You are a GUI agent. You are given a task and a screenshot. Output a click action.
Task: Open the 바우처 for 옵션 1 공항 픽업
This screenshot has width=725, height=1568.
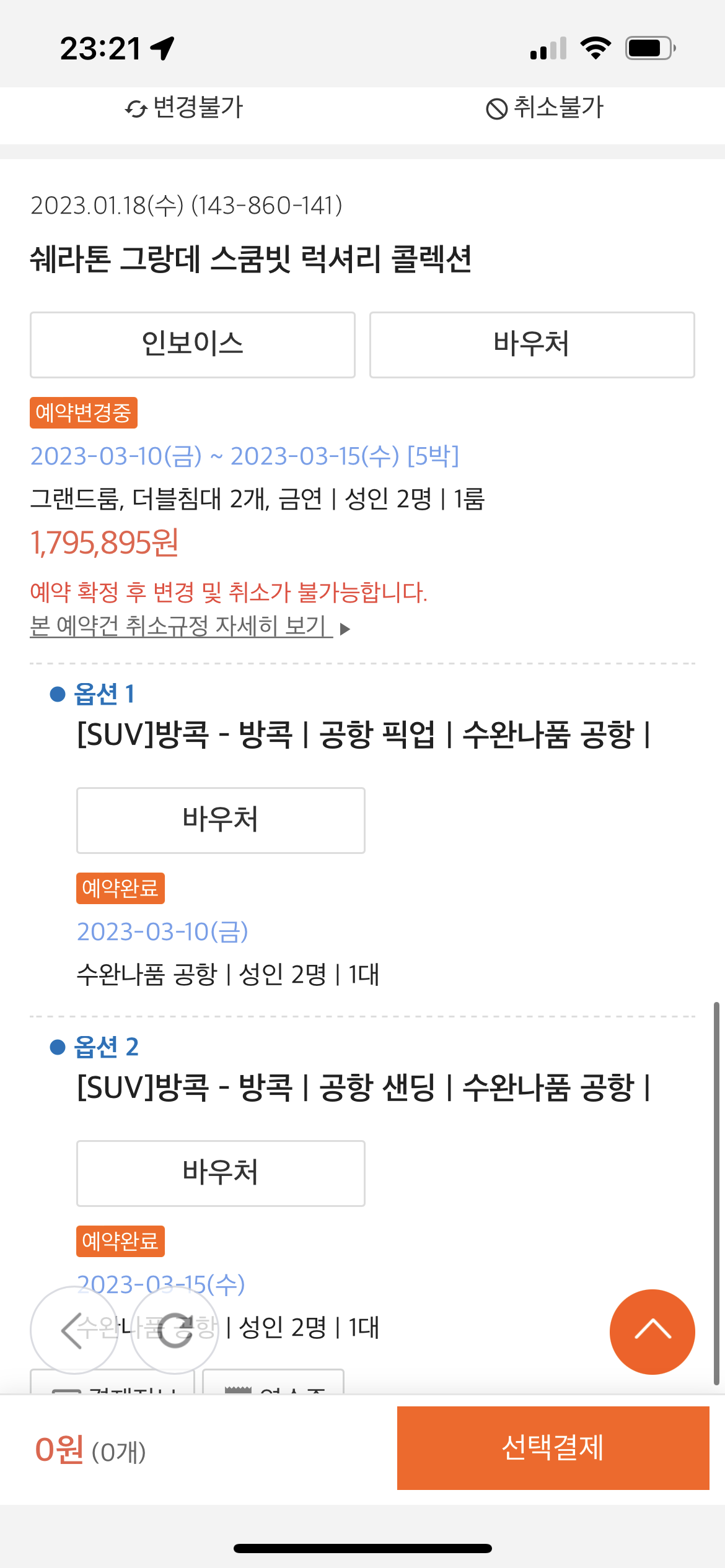[x=221, y=820]
